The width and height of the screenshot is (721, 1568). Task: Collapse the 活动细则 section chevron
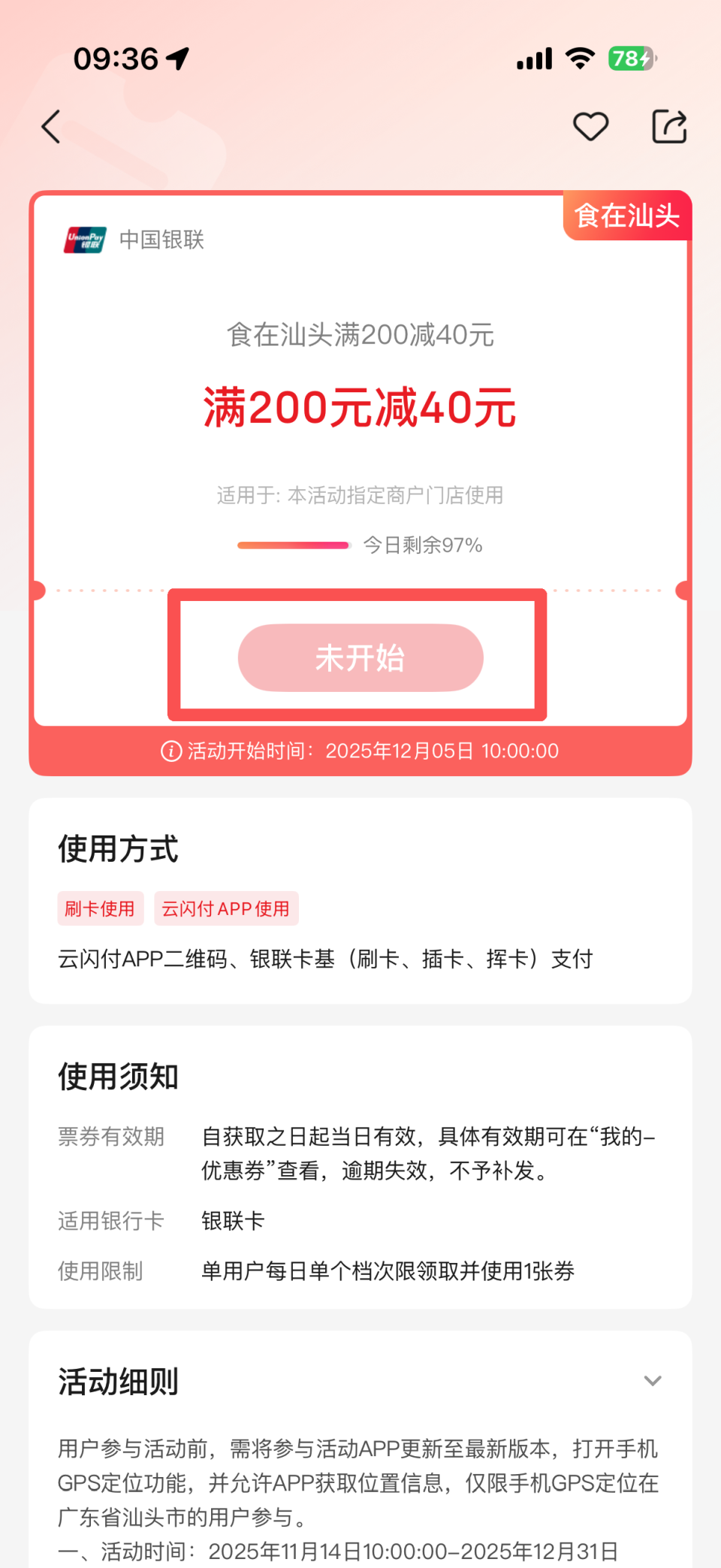coord(652,1380)
